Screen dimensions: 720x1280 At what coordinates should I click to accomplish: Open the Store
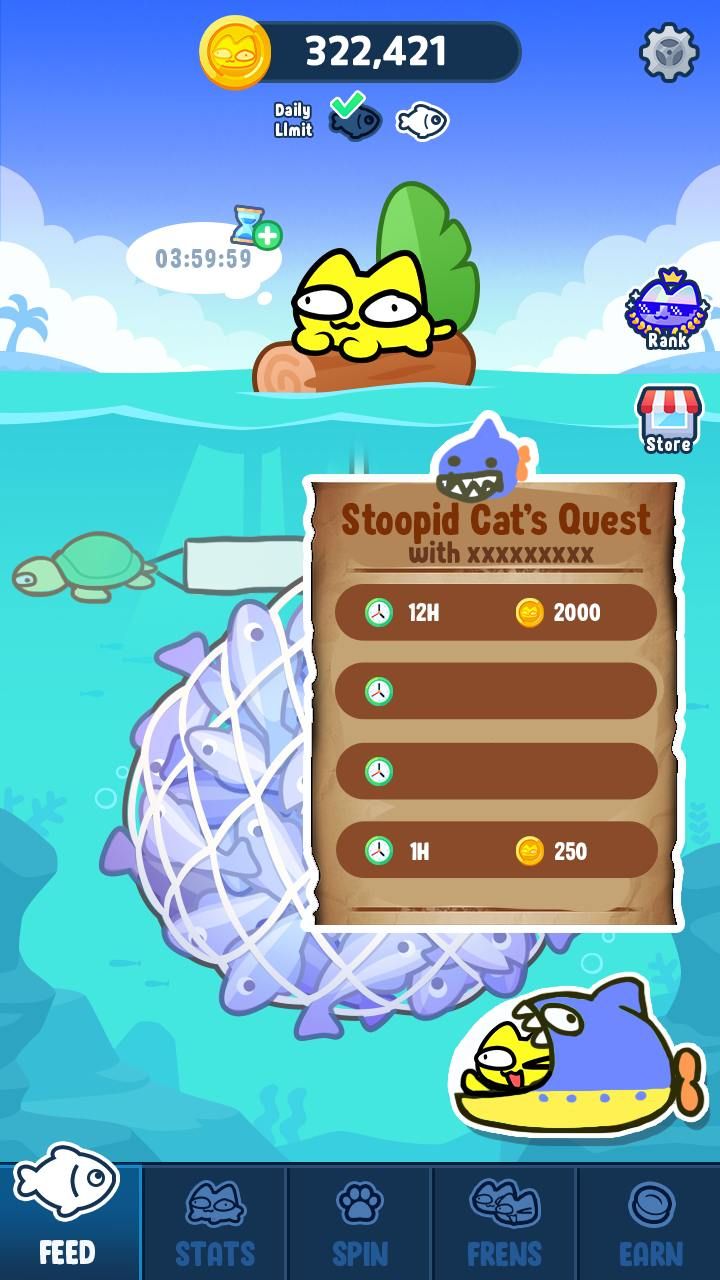coord(669,420)
